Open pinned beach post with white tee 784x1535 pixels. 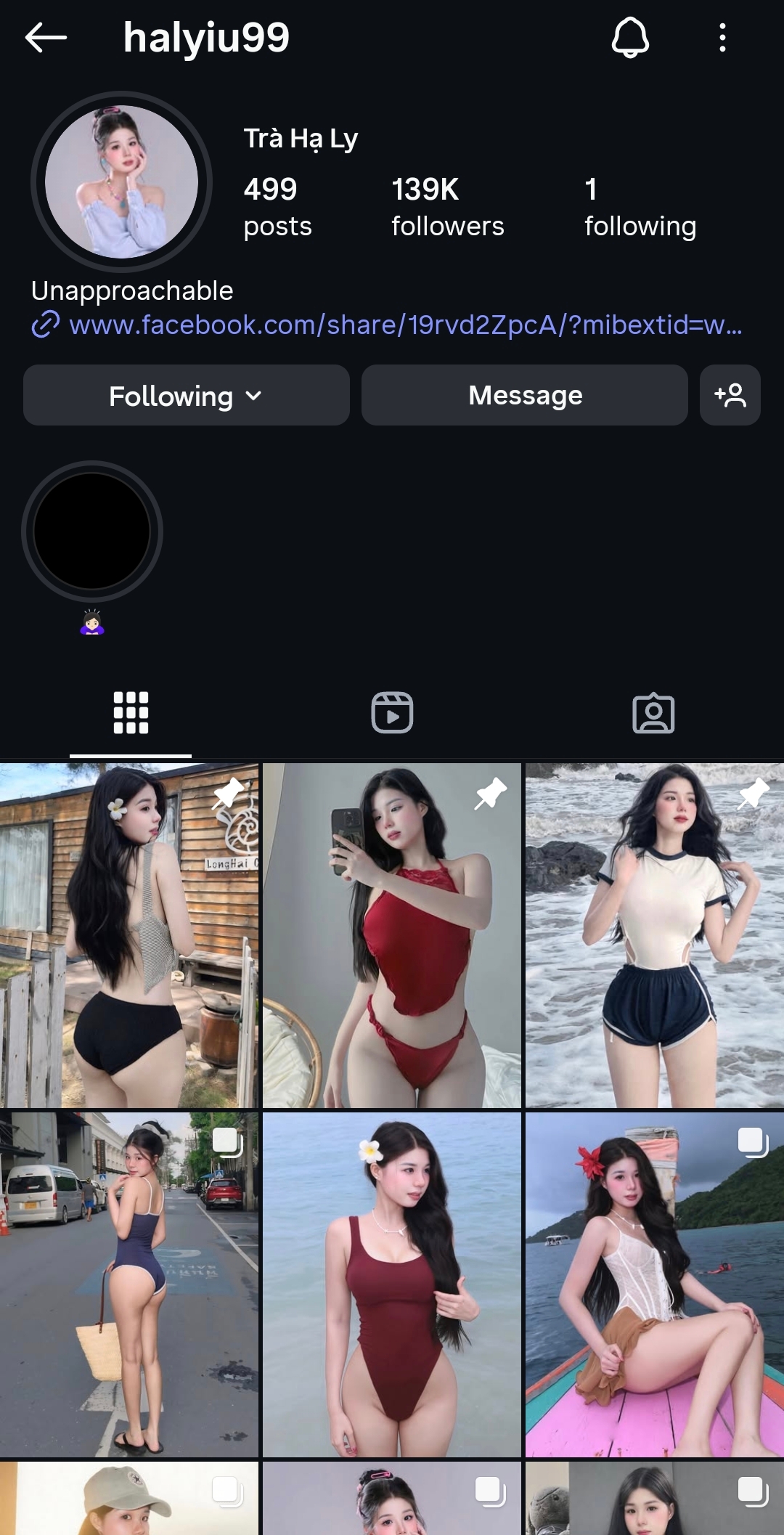(654, 935)
